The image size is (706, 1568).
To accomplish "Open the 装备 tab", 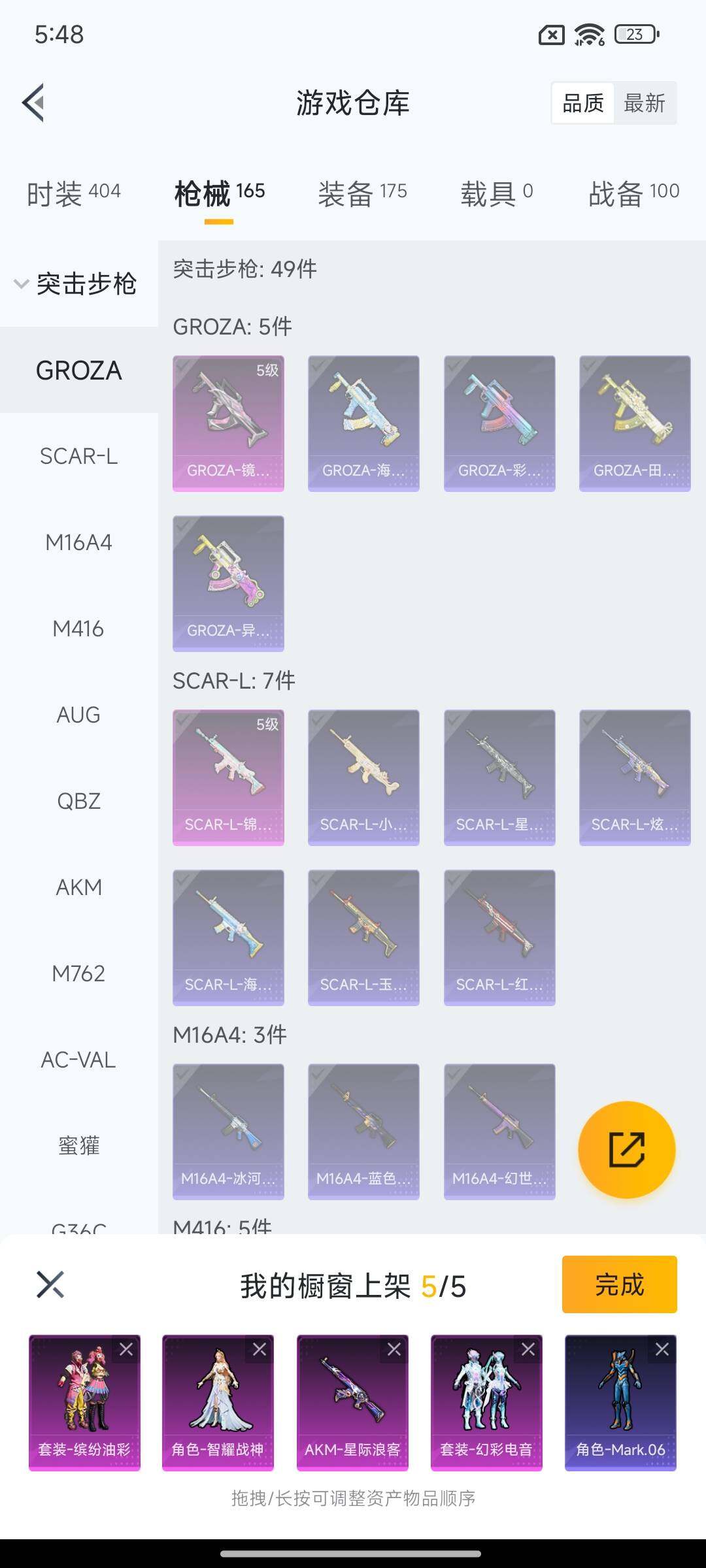I will click(x=362, y=193).
